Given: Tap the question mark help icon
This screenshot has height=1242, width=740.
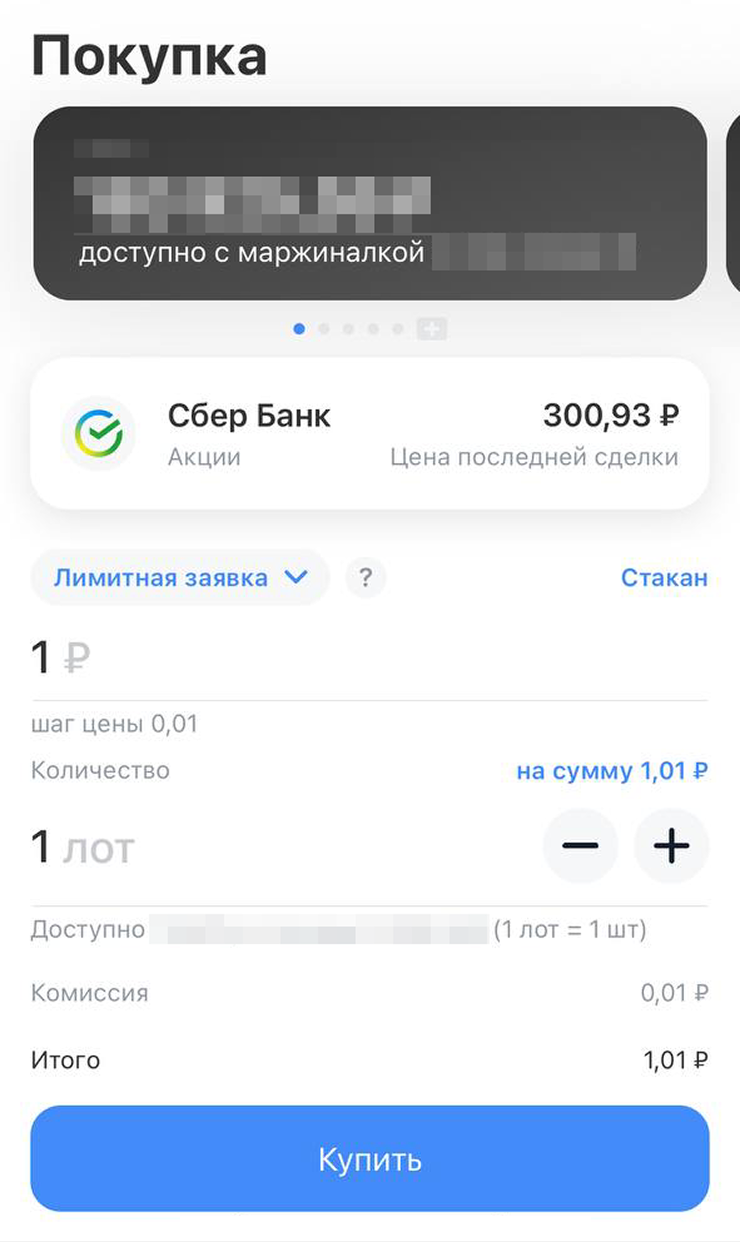Looking at the screenshot, I should click(365, 578).
